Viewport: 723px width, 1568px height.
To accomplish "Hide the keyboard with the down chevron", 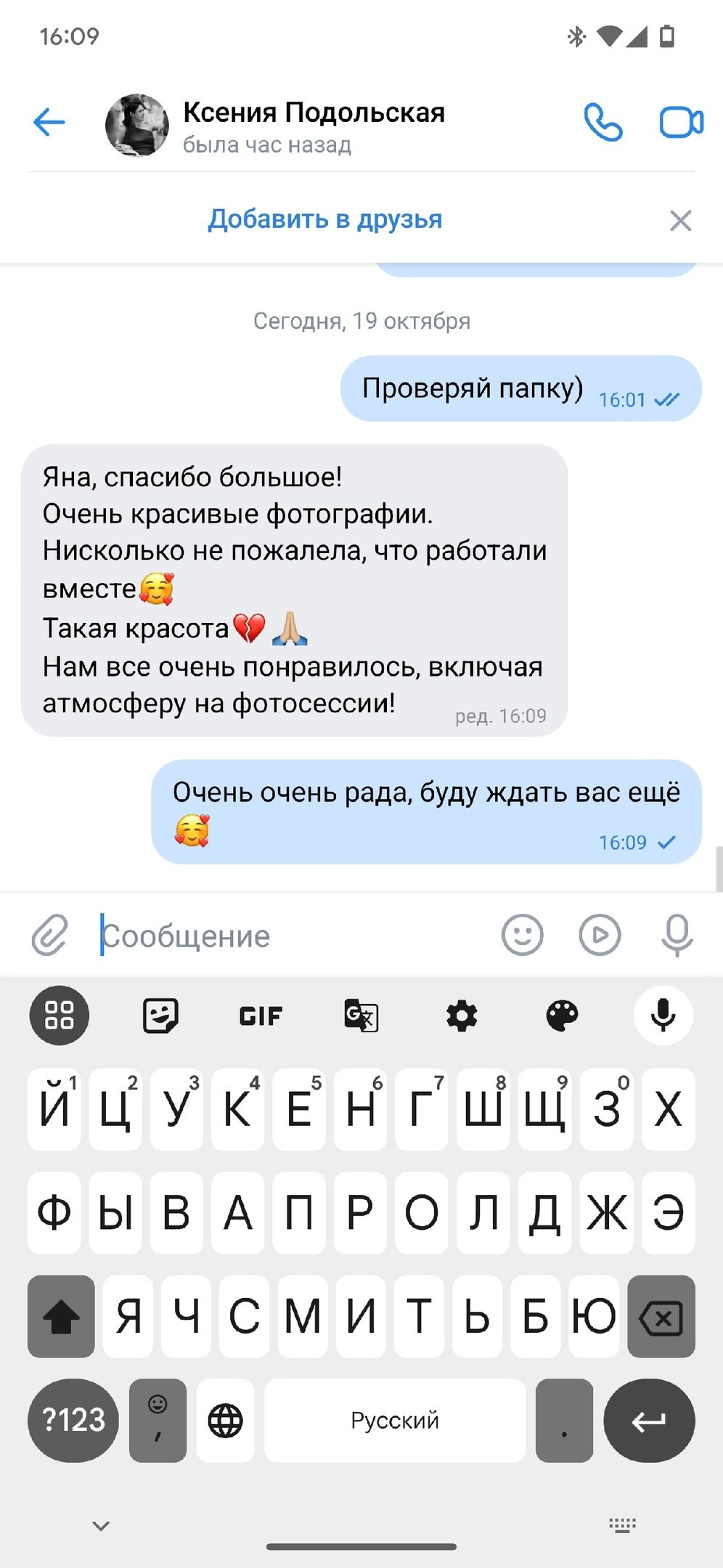I will coord(101,1525).
